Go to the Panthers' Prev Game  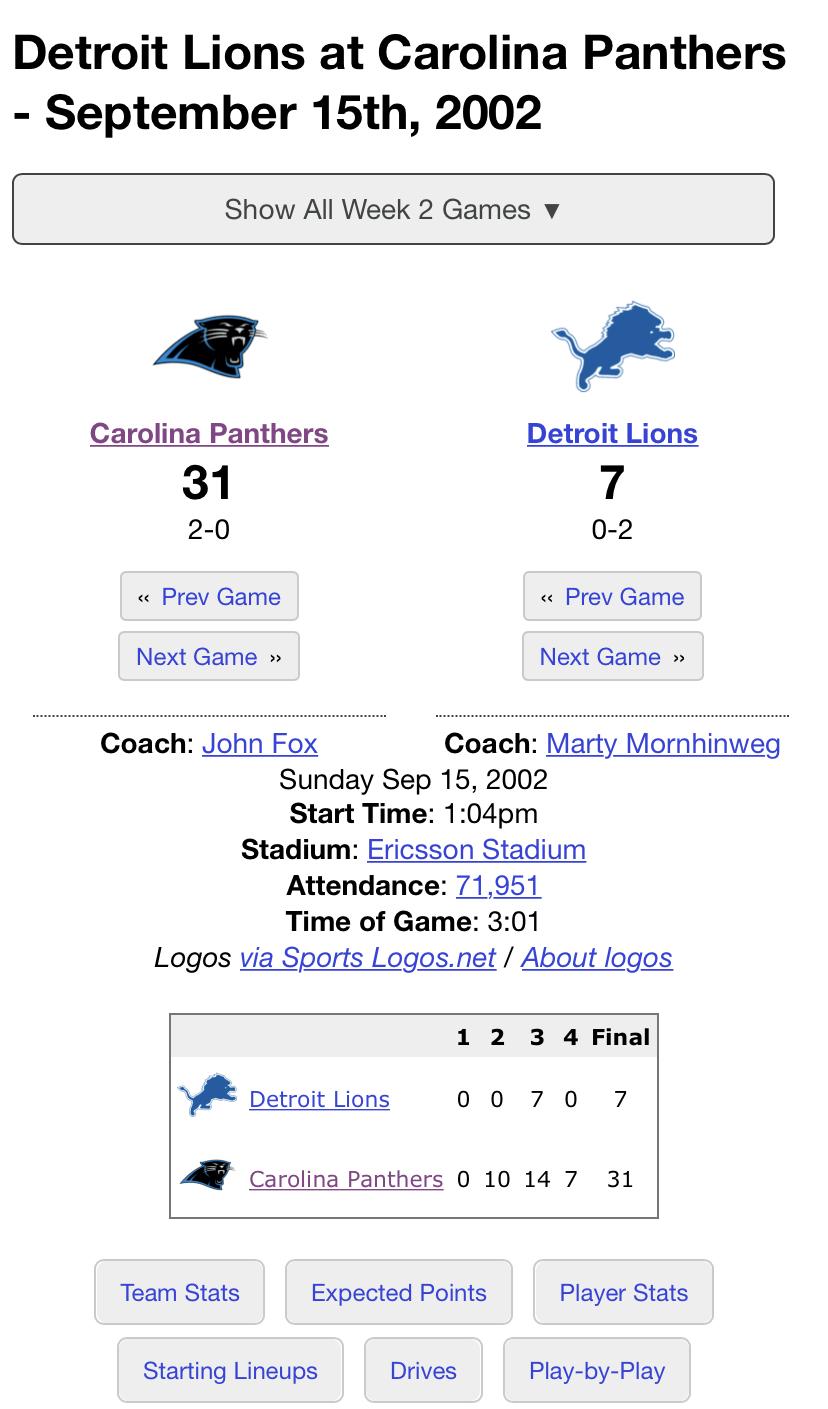tap(209, 597)
